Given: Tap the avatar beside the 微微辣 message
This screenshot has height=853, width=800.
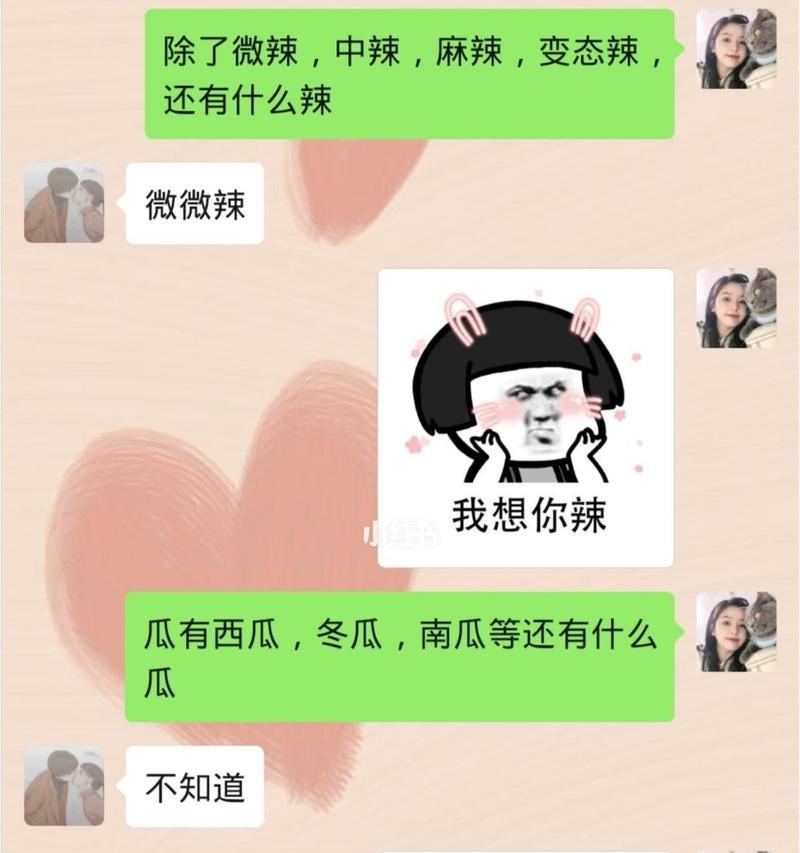Looking at the screenshot, I should pyautogui.click(x=64, y=203).
